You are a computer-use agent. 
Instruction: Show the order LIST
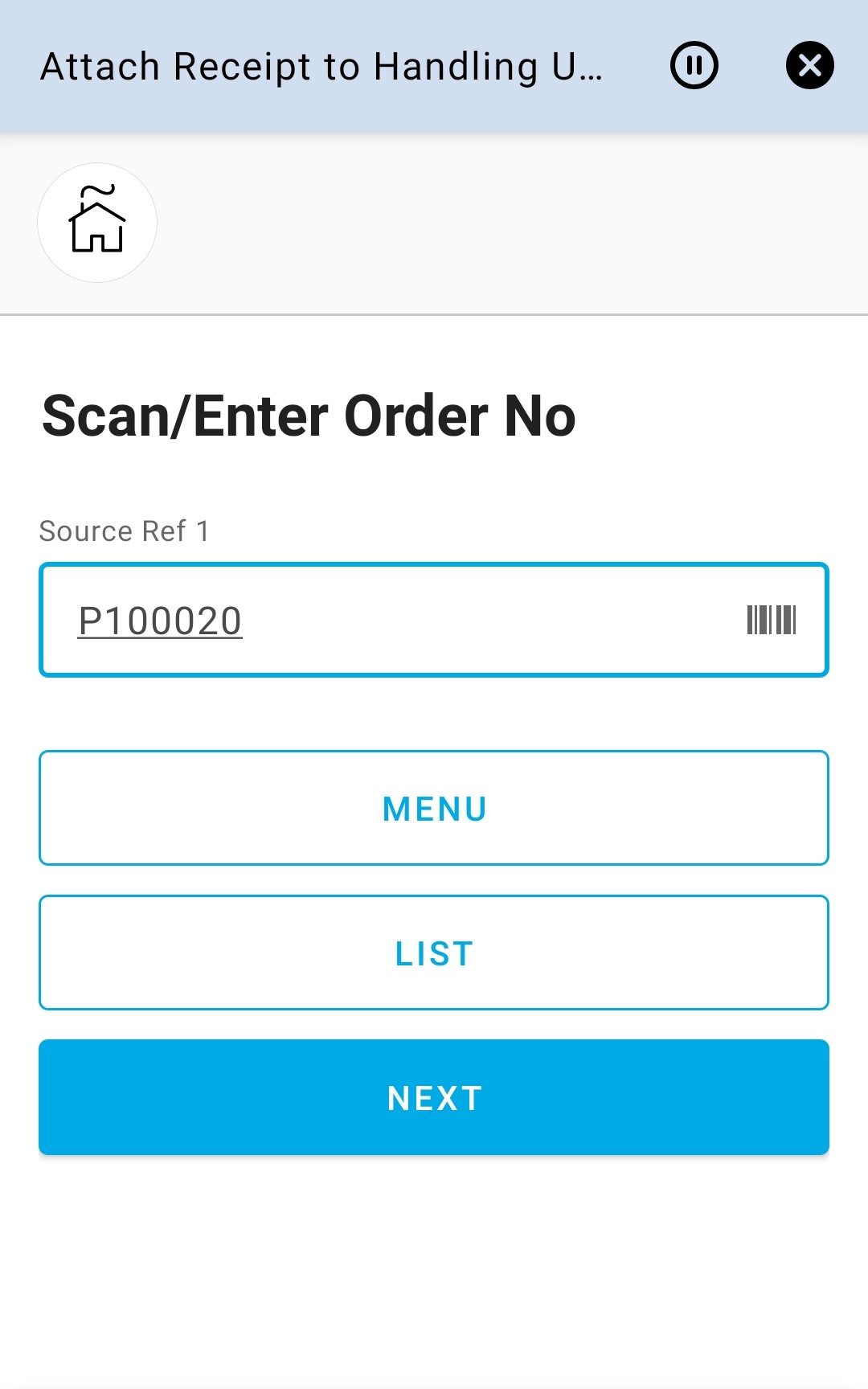[x=434, y=953]
